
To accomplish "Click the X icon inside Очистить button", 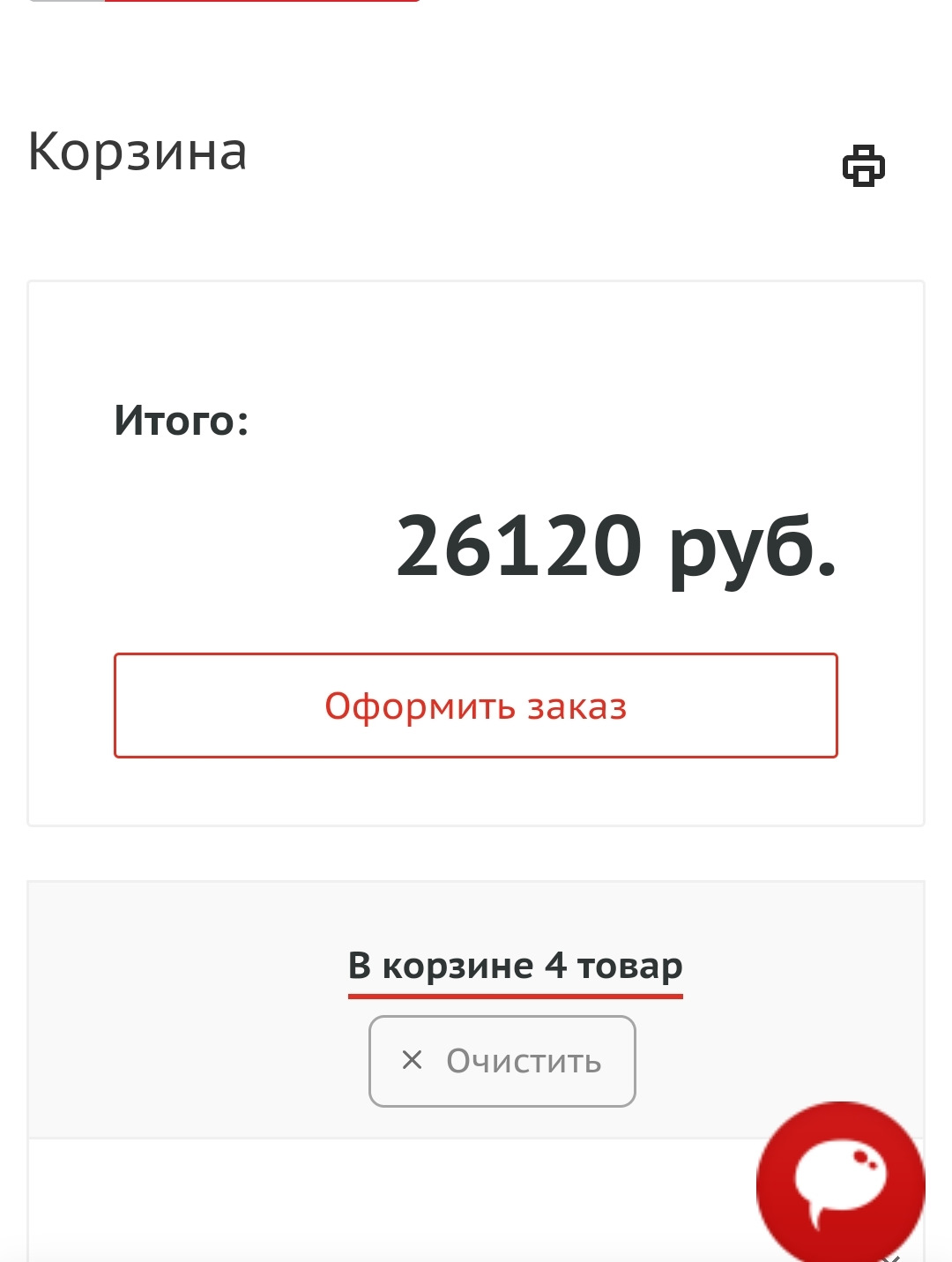I will tap(411, 1061).
